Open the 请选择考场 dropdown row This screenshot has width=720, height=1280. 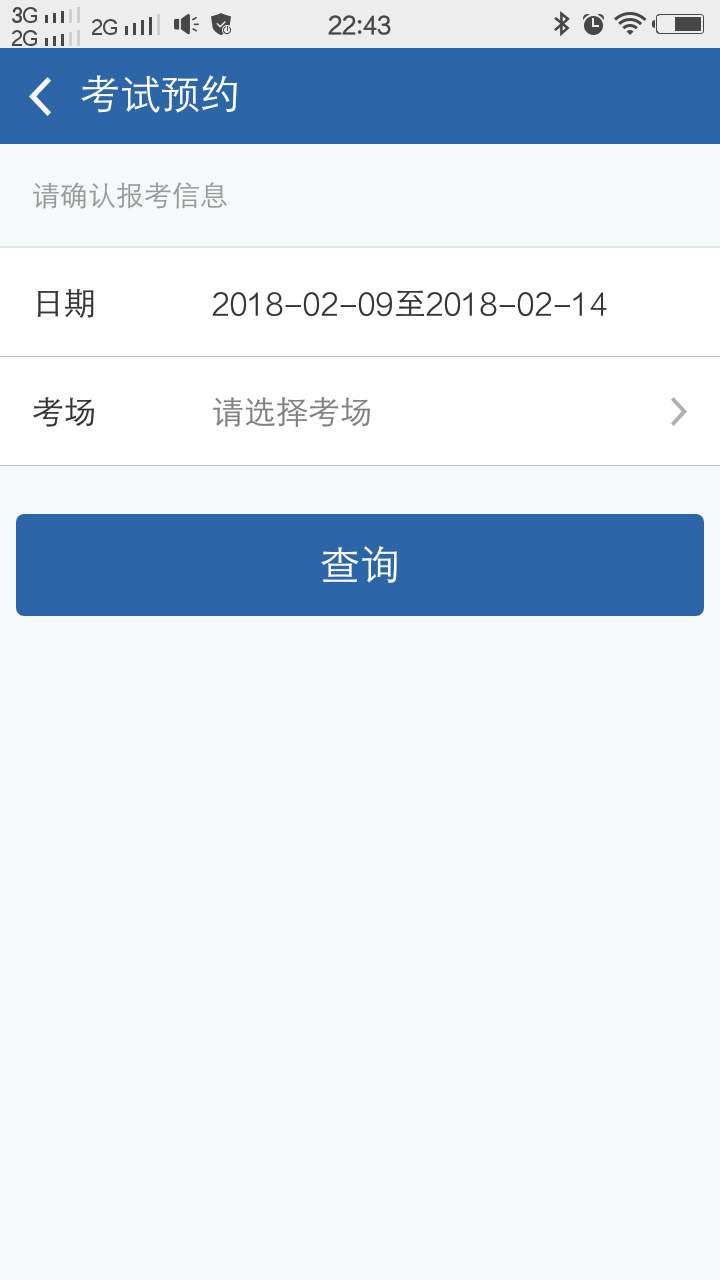pos(360,411)
